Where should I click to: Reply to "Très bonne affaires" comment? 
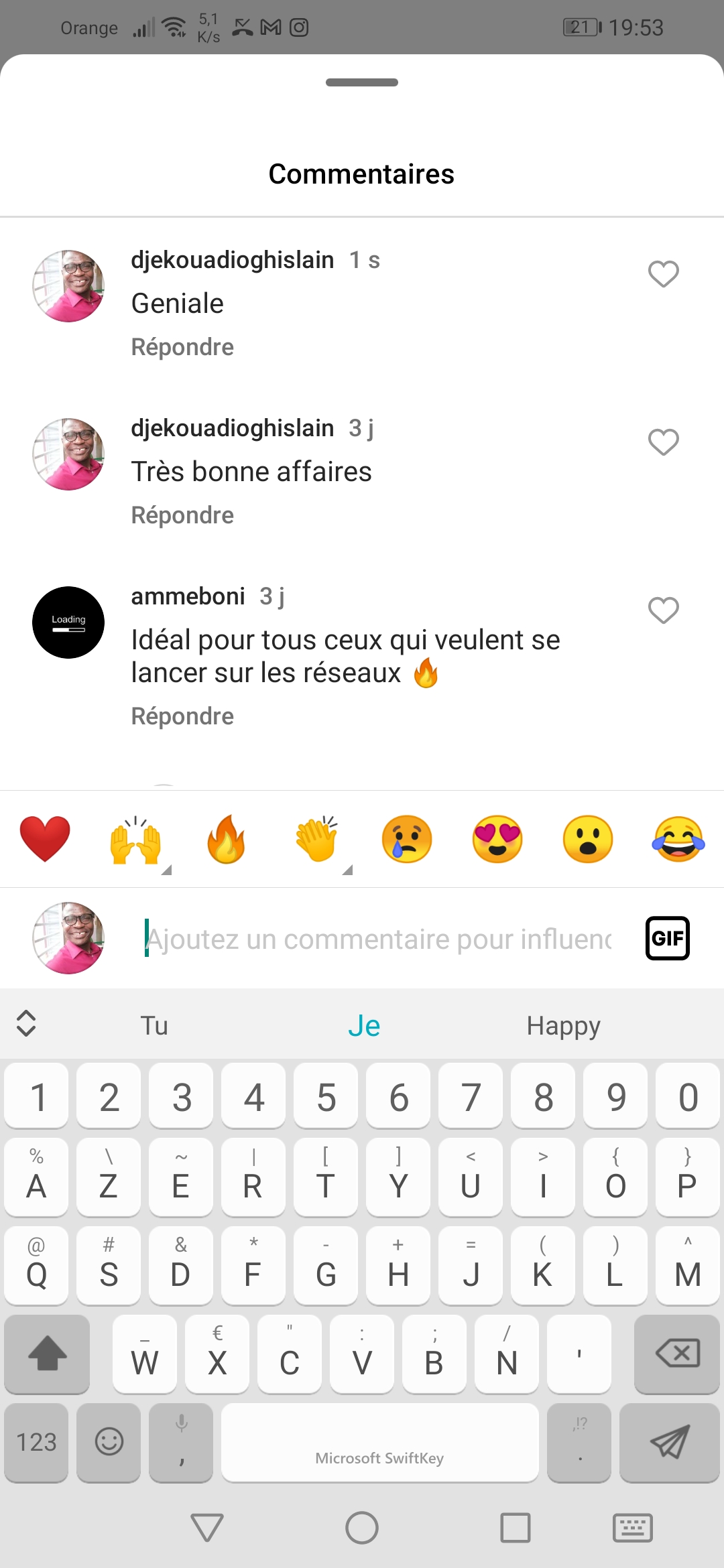coord(182,515)
